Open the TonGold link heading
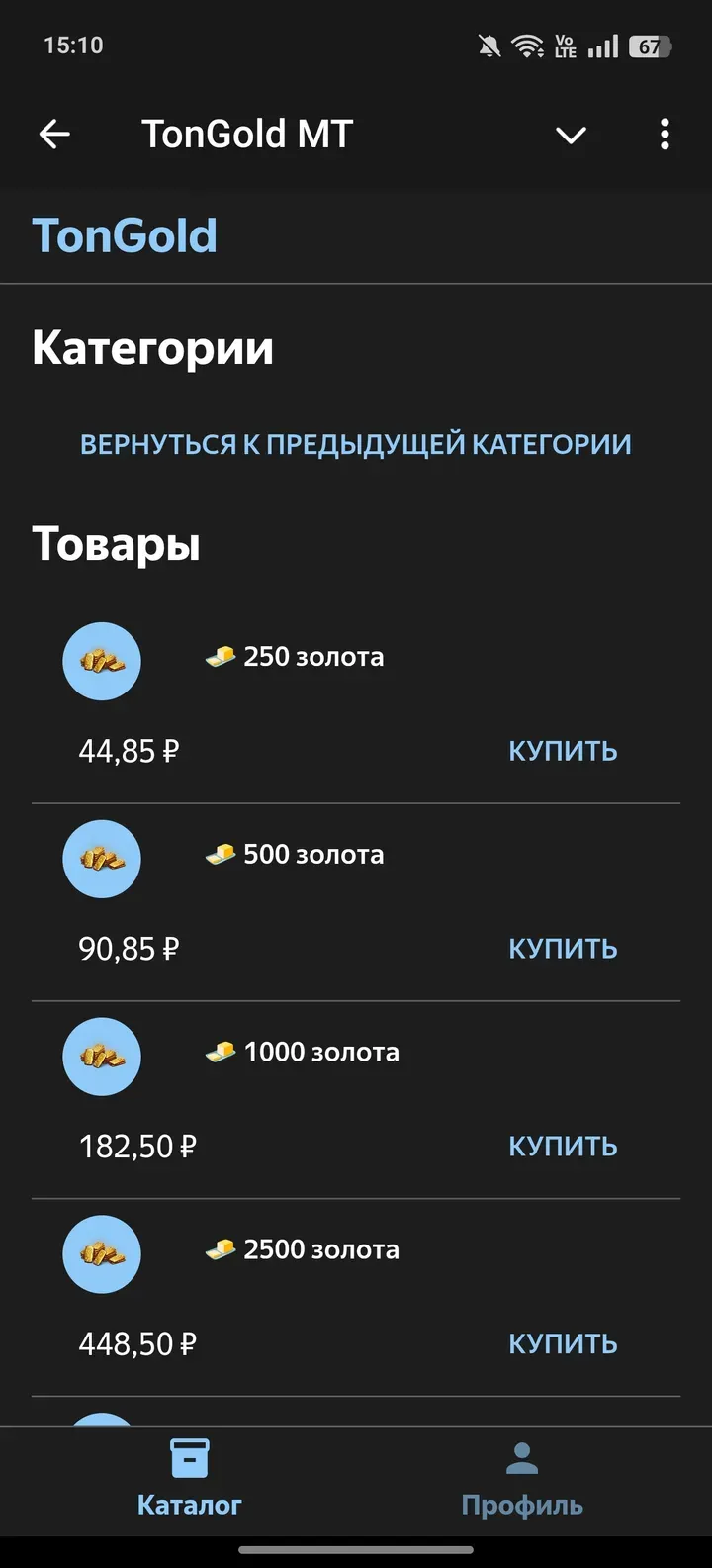The image size is (712, 1568). coord(125,234)
